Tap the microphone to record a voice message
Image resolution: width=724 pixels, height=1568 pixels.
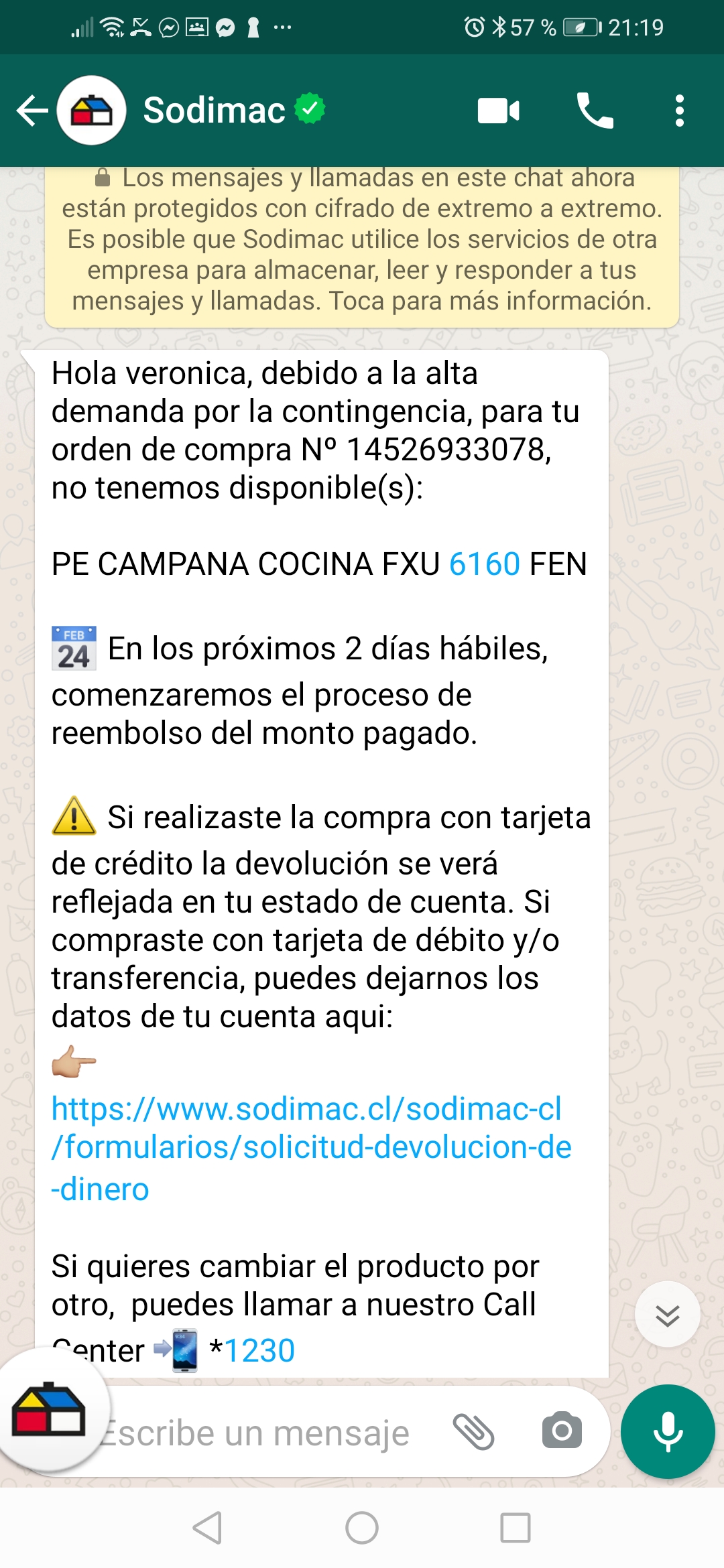point(668,1431)
